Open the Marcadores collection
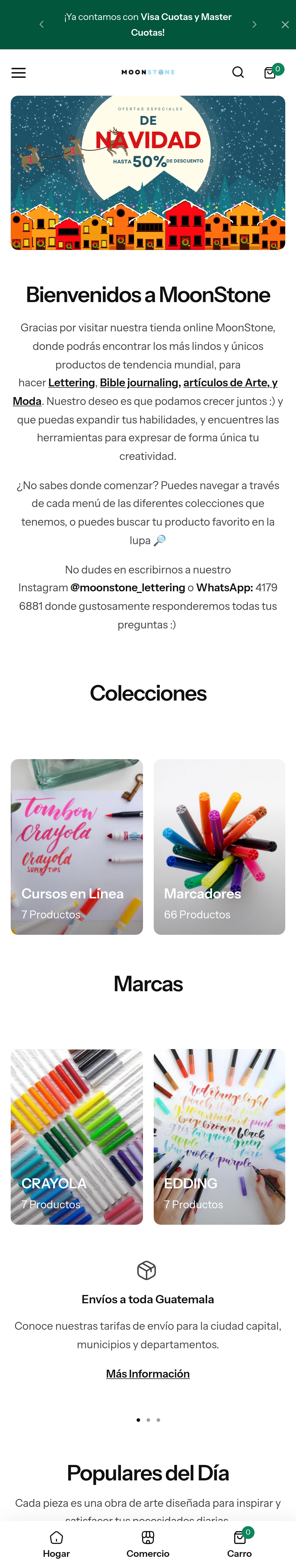Viewport: 296px width, 1568px height. [x=219, y=847]
